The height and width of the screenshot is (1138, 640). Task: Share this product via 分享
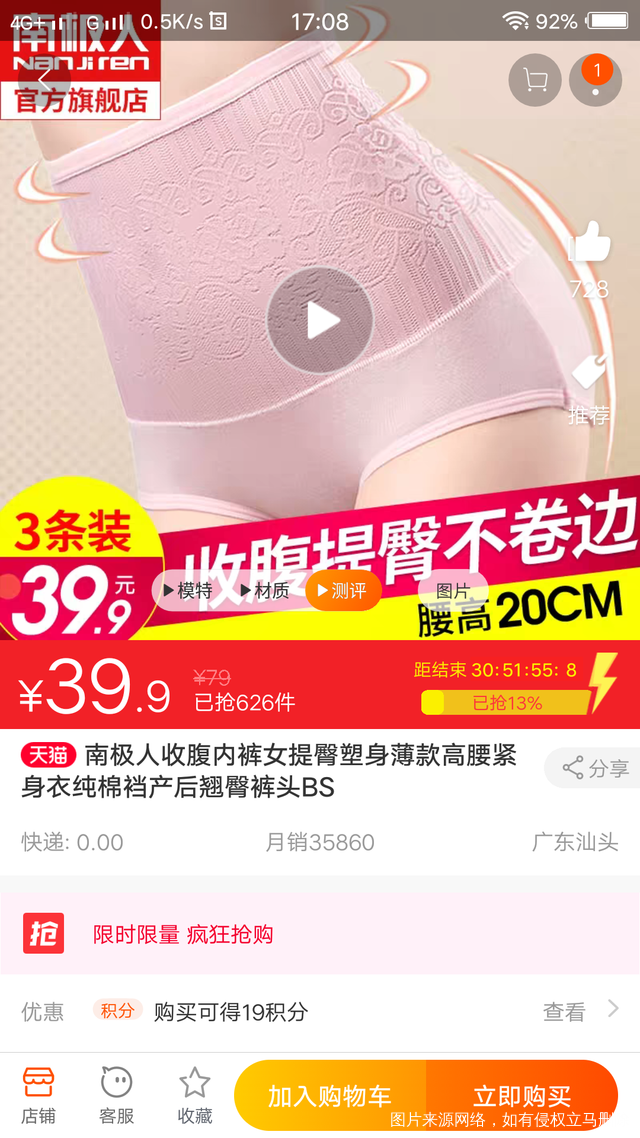click(596, 768)
